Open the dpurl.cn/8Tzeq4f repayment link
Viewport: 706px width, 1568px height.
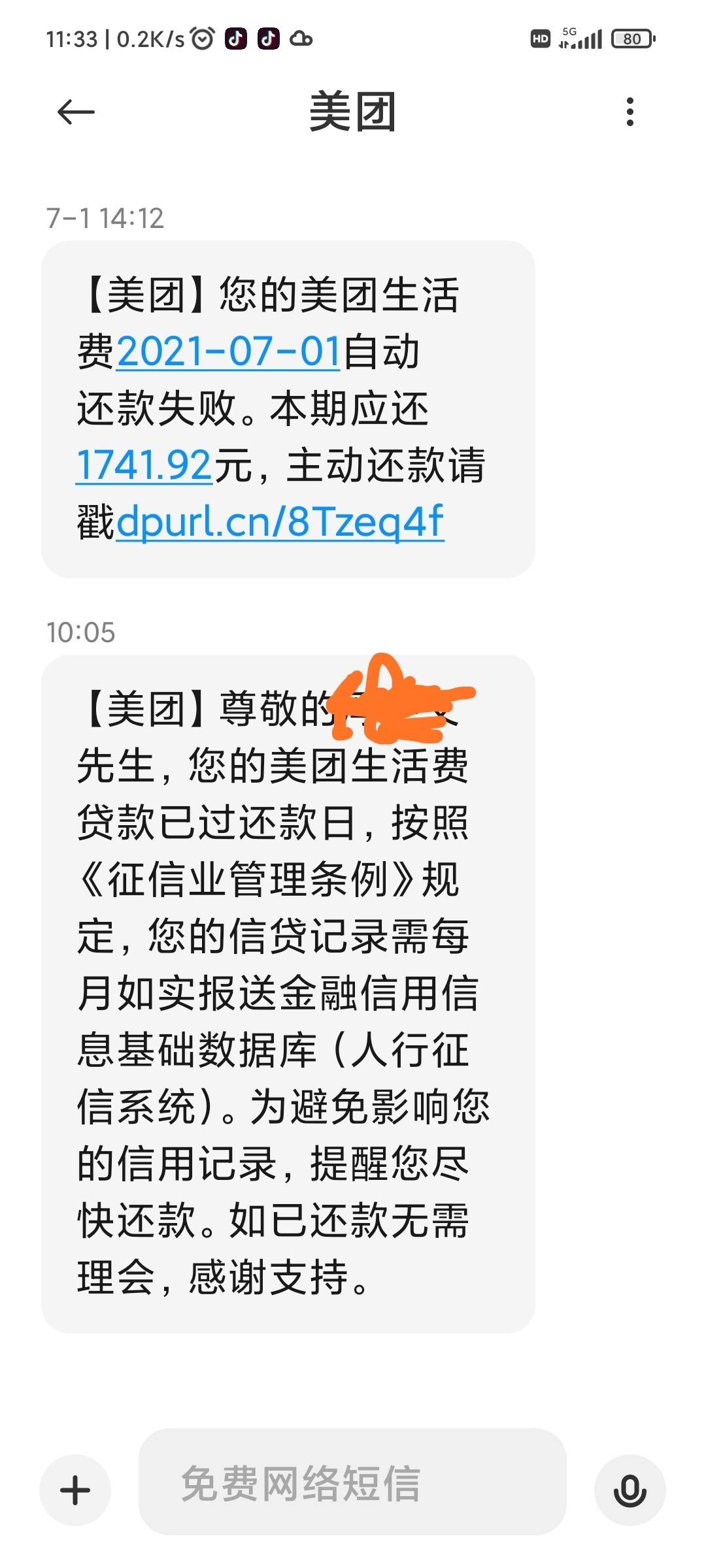coord(280,522)
